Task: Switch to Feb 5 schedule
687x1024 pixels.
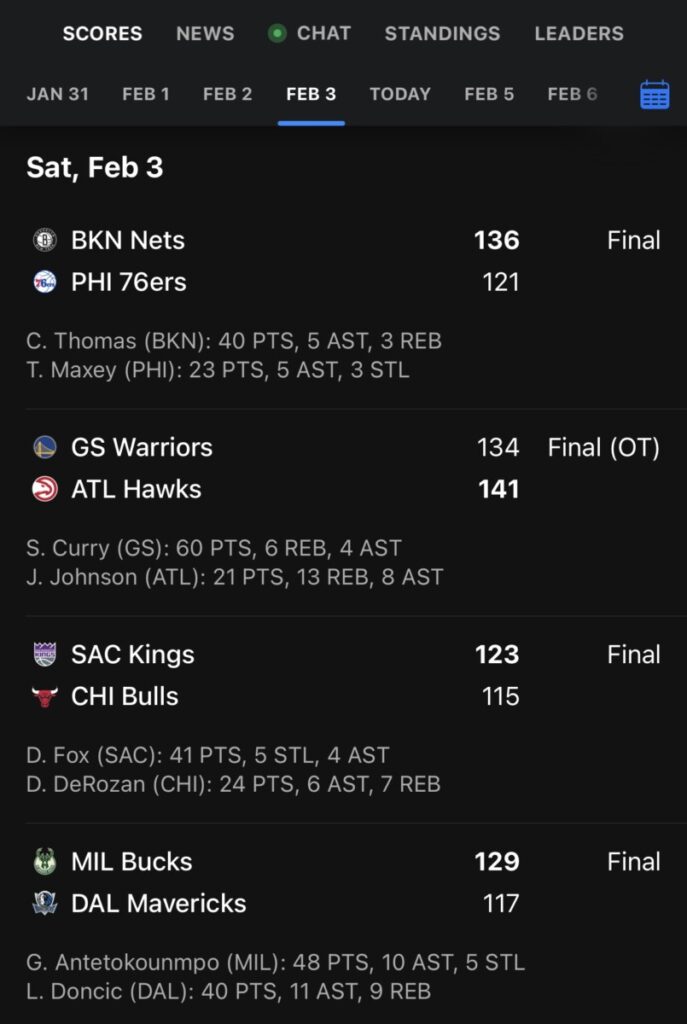Action: pos(489,94)
